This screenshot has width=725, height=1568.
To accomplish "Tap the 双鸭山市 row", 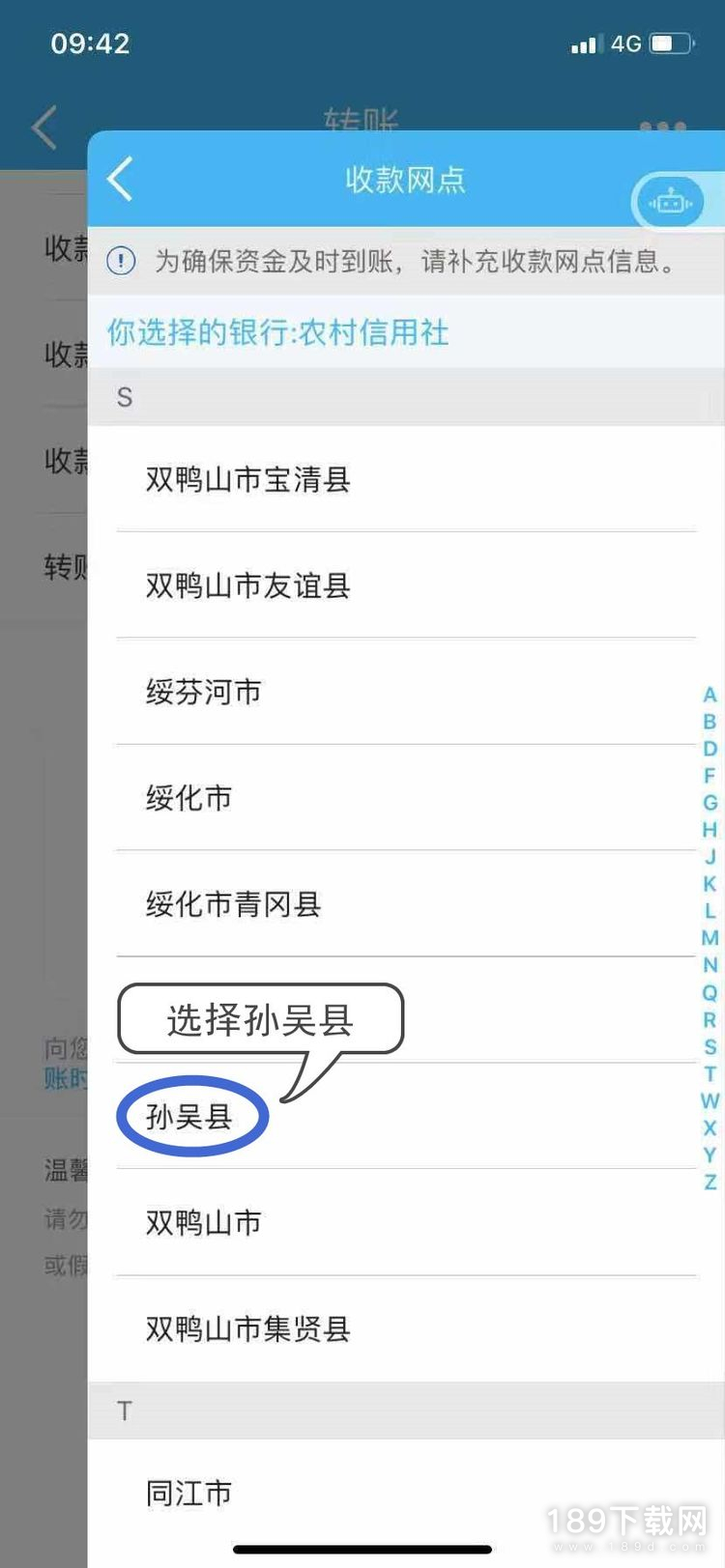I will coord(406,1223).
